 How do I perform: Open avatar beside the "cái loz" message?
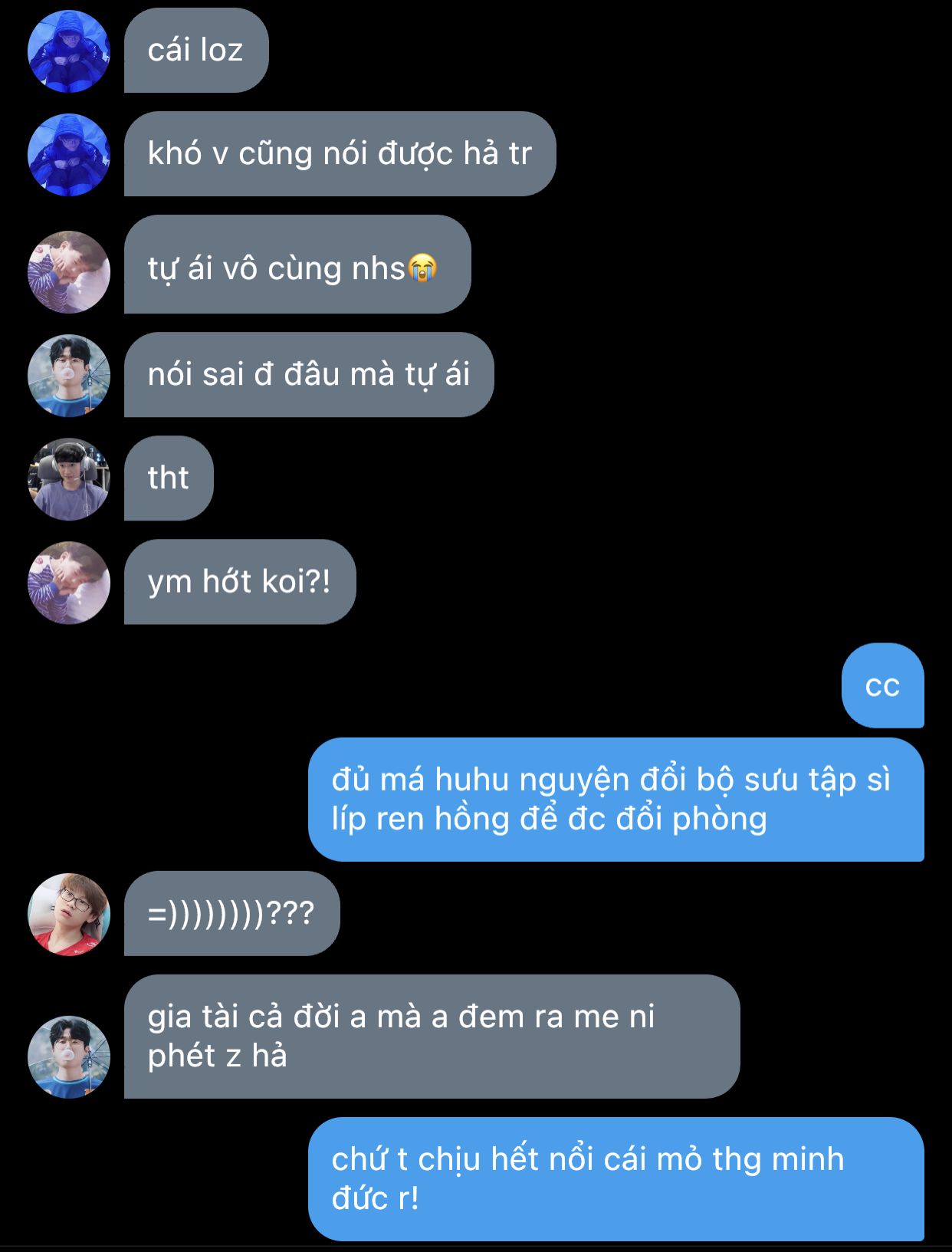69,51
